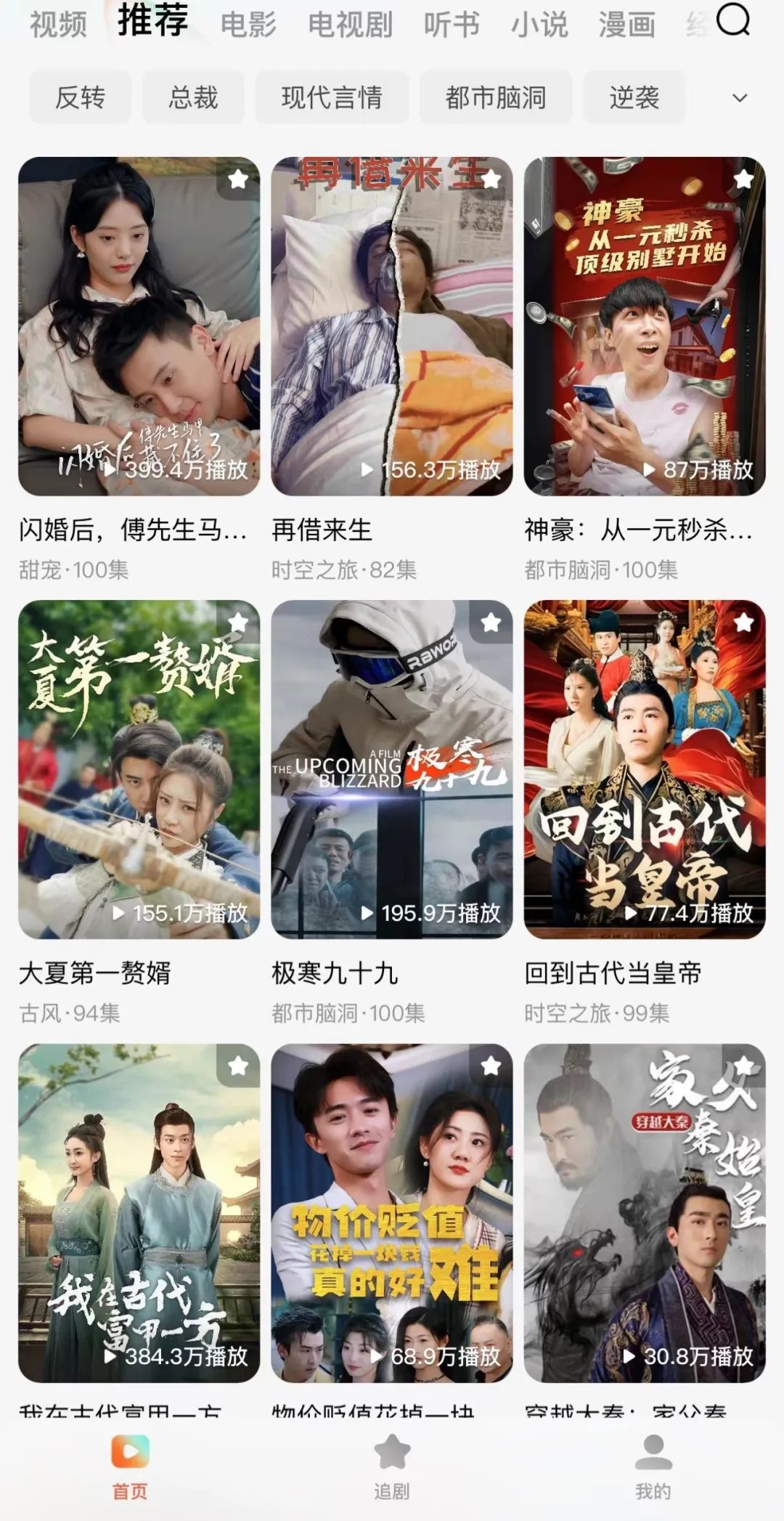The image size is (784, 1521).
Task: Open the 极寒九十九 drama card
Action: tap(392, 768)
